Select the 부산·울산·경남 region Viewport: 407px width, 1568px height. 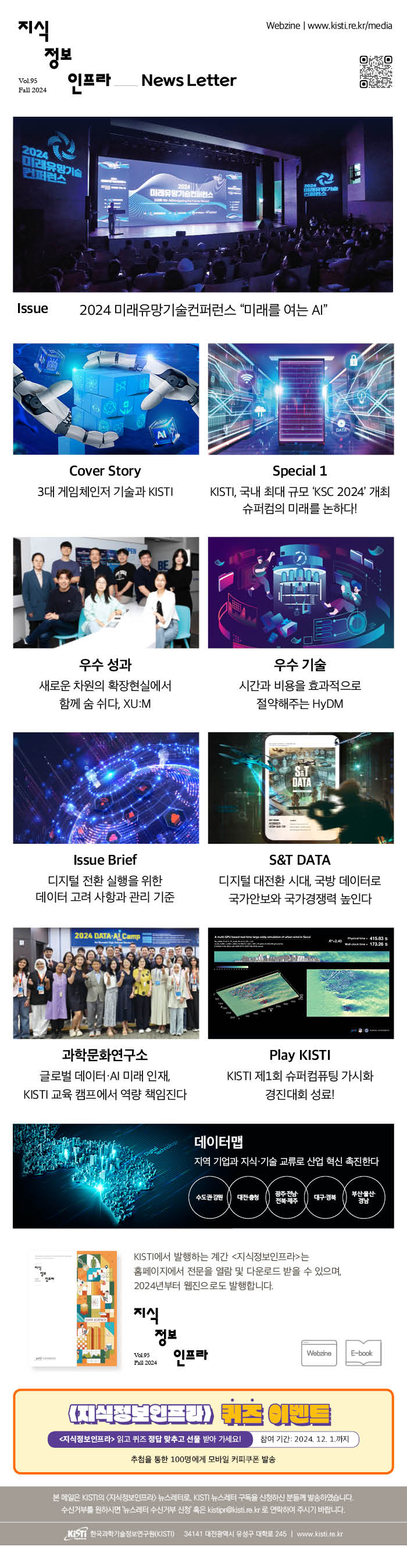coord(363,1197)
